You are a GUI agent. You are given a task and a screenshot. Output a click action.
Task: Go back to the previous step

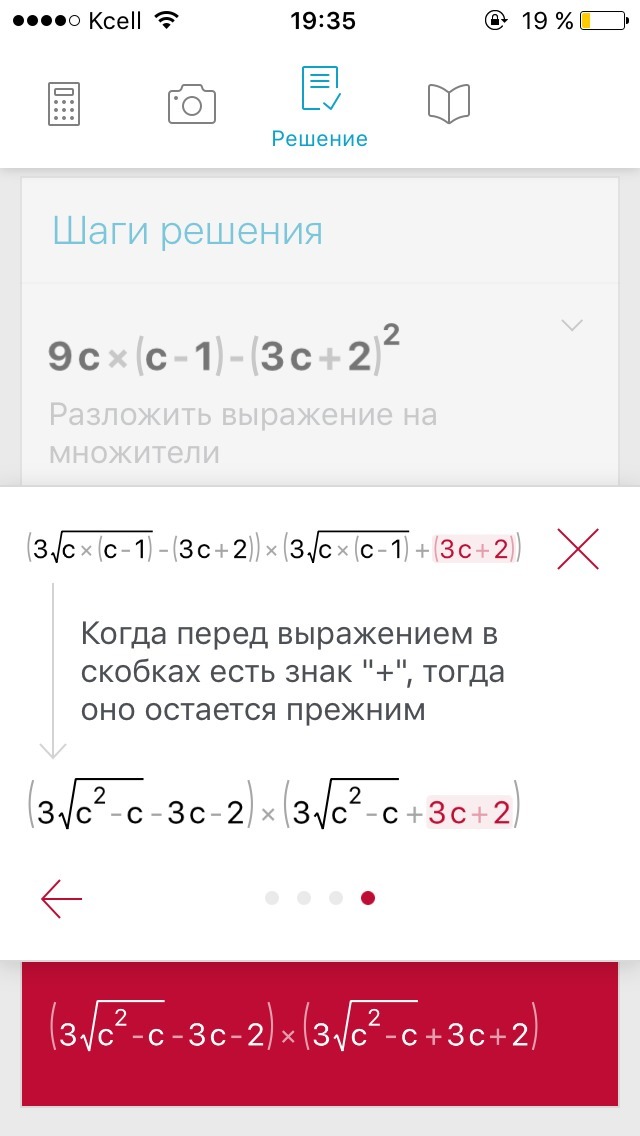[x=61, y=900]
